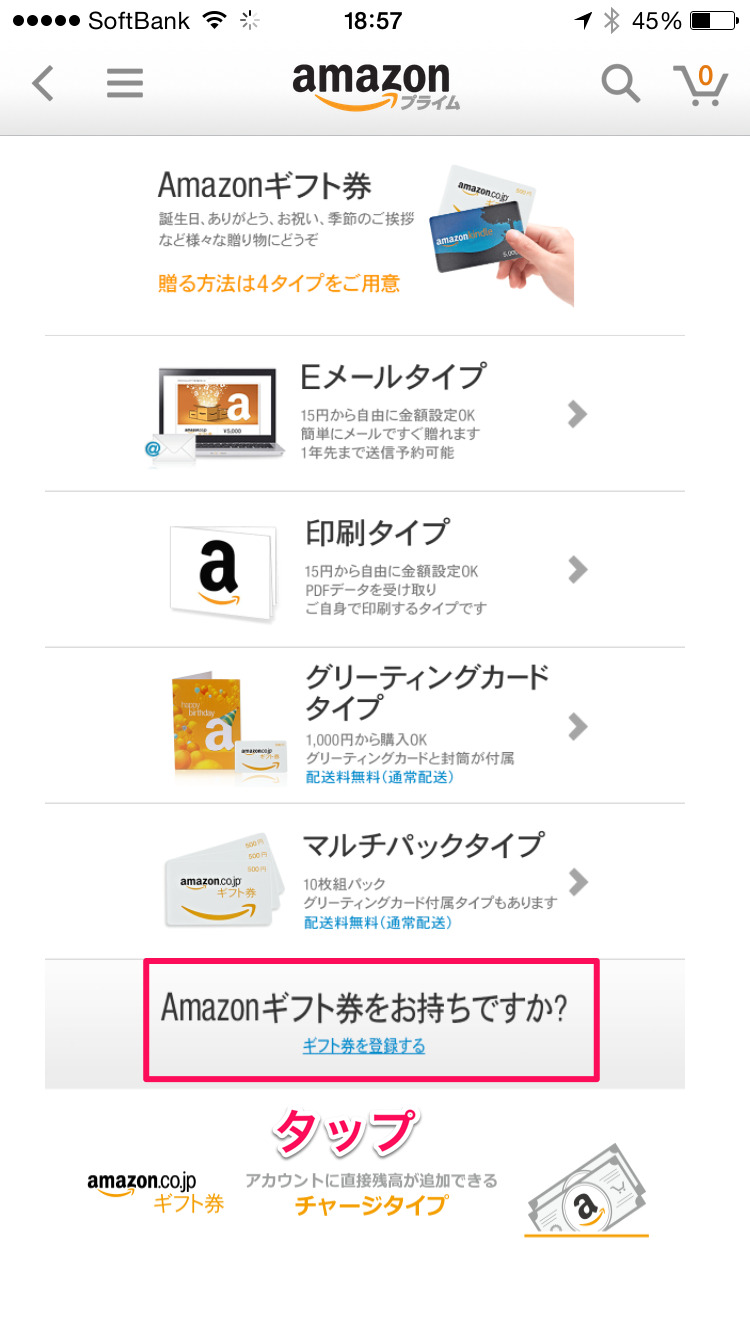The width and height of the screenshot is (750, 1334).
Task: Select the 印刷タイプ gift card row
Action: [x=365, y=570]
